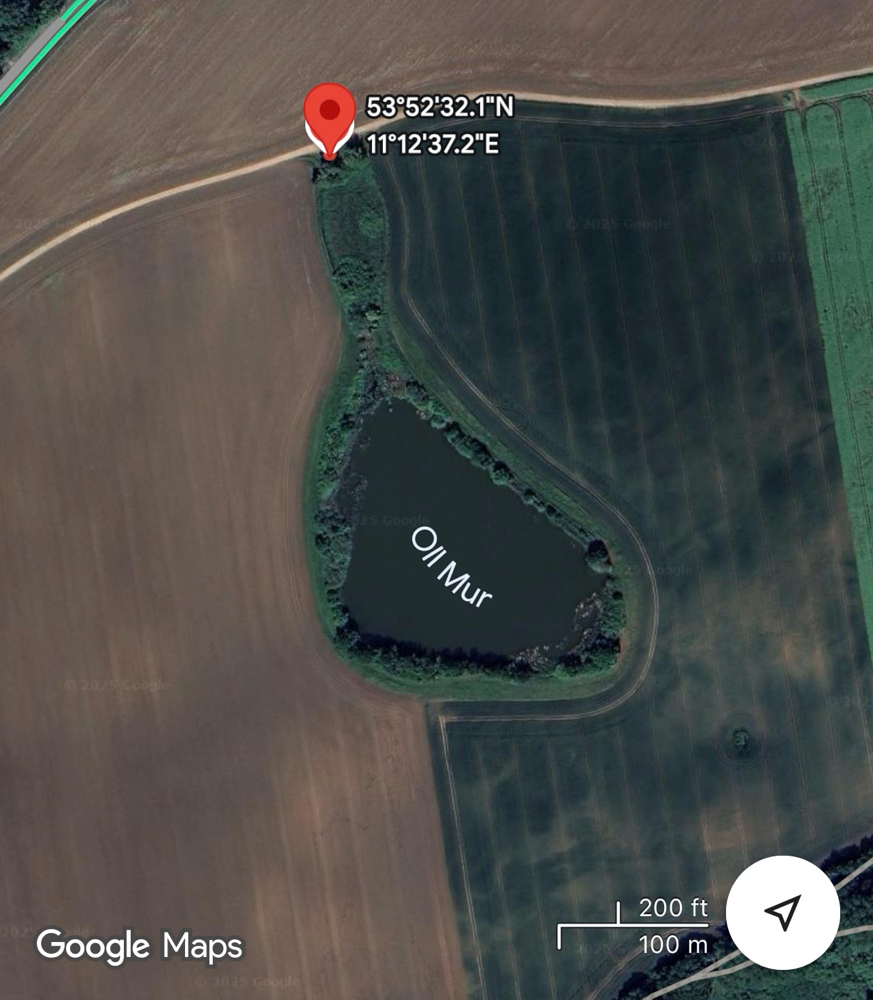The image size is (873, 1000).
Task: Open the Oll Mur place label
Action: tap(451, 567)
